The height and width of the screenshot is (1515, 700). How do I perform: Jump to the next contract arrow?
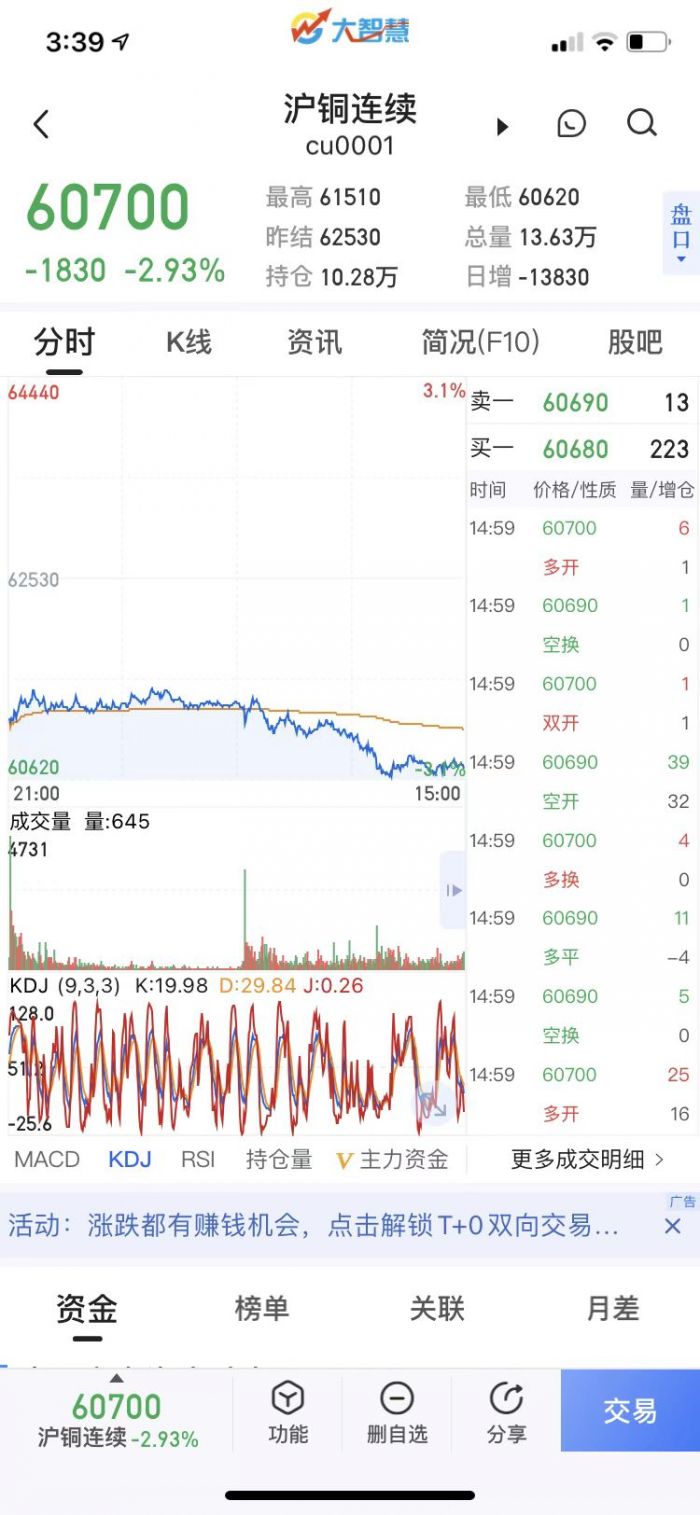503,126
